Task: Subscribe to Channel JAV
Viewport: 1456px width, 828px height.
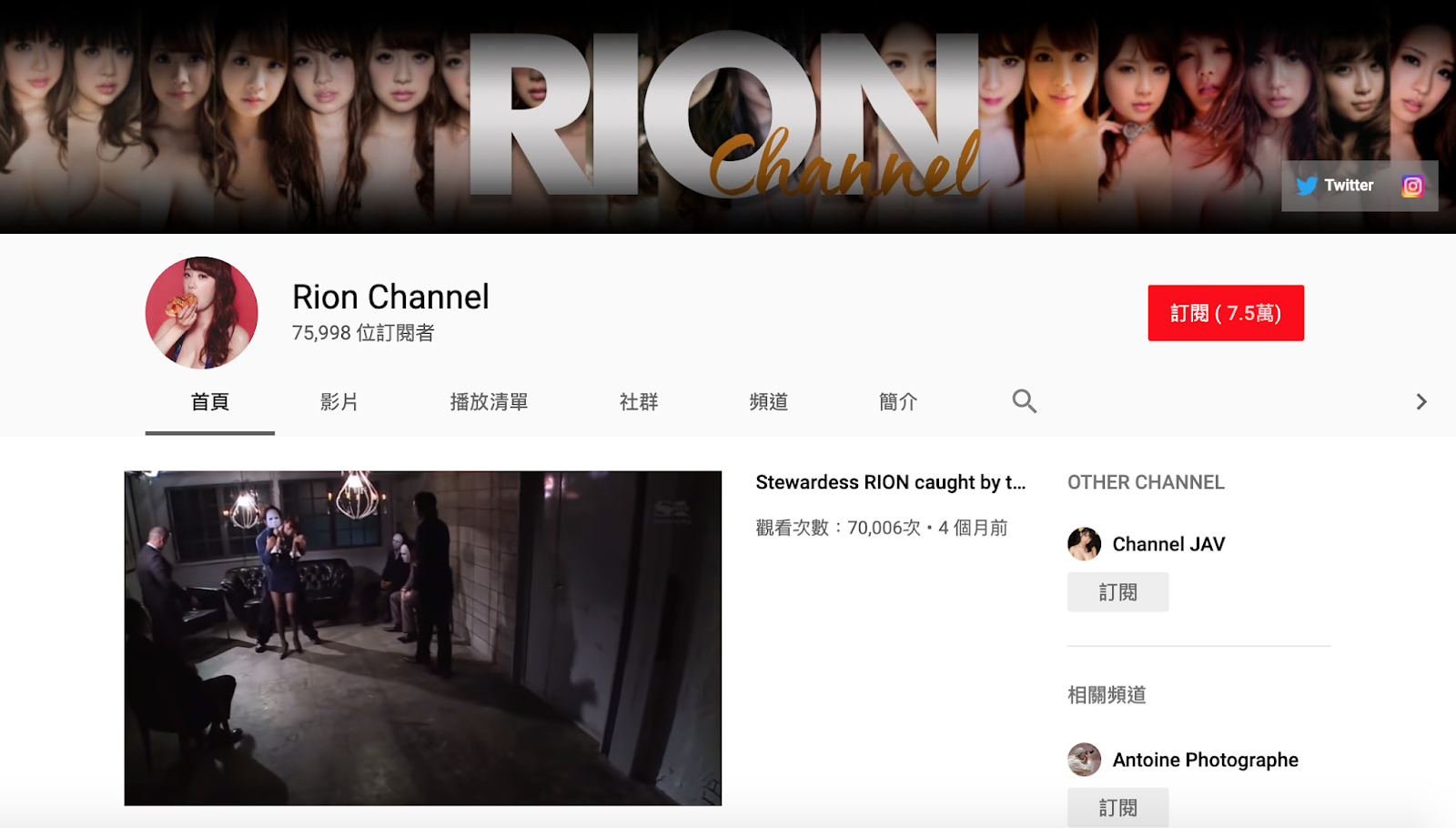Action: [x=1117, y=592]
